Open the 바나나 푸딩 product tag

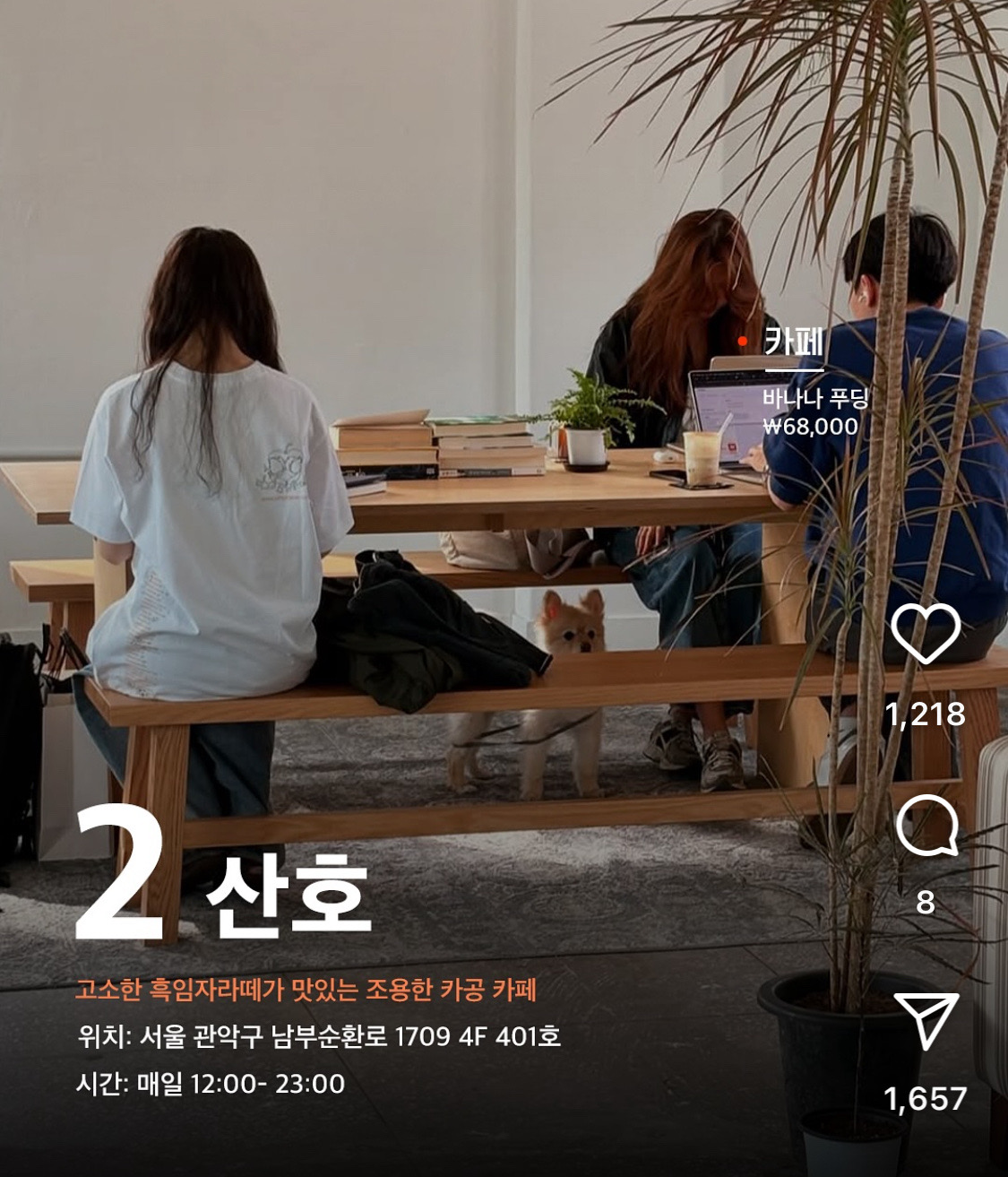pos(814,399)
